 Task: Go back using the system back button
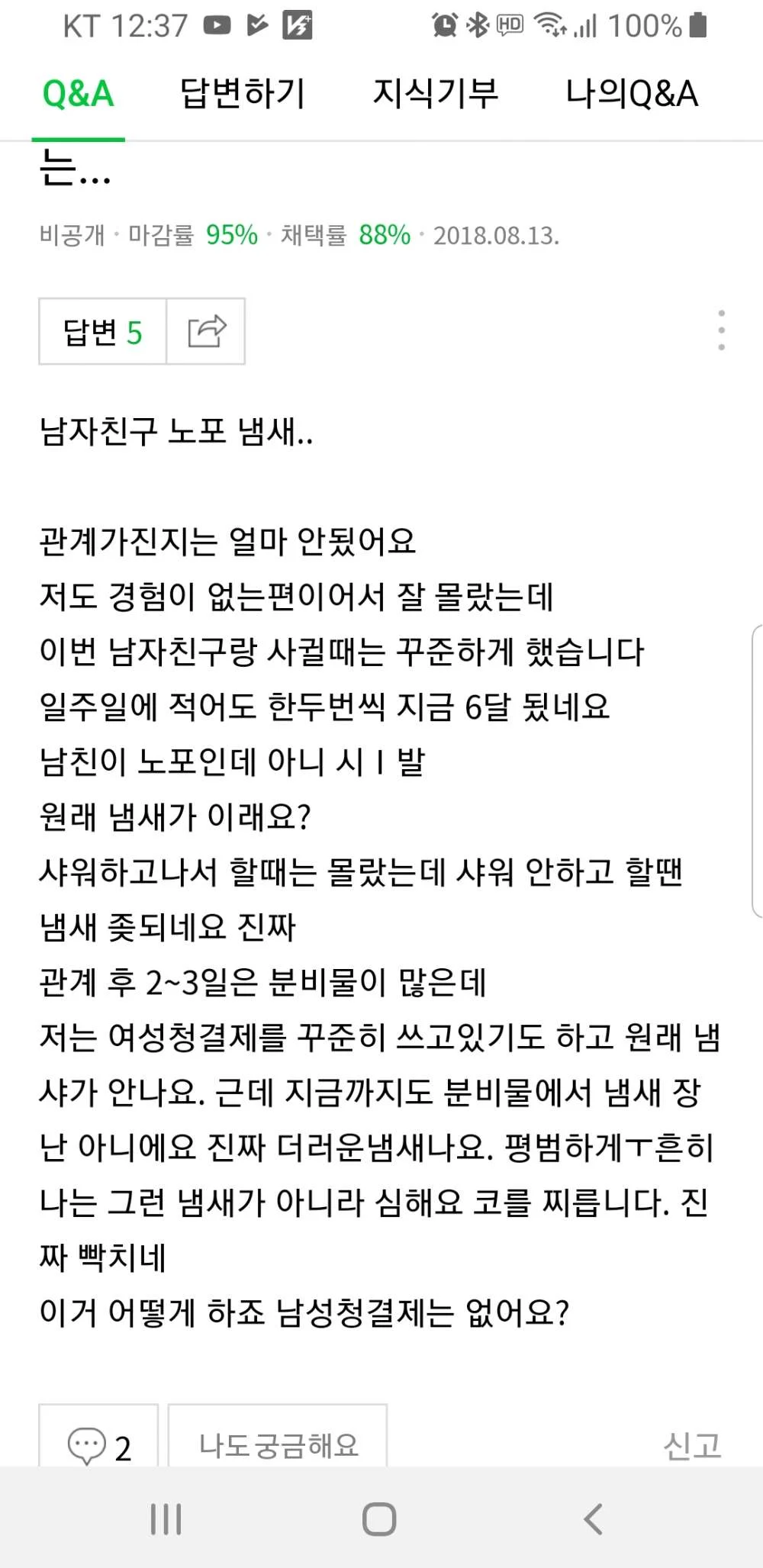594,1518
